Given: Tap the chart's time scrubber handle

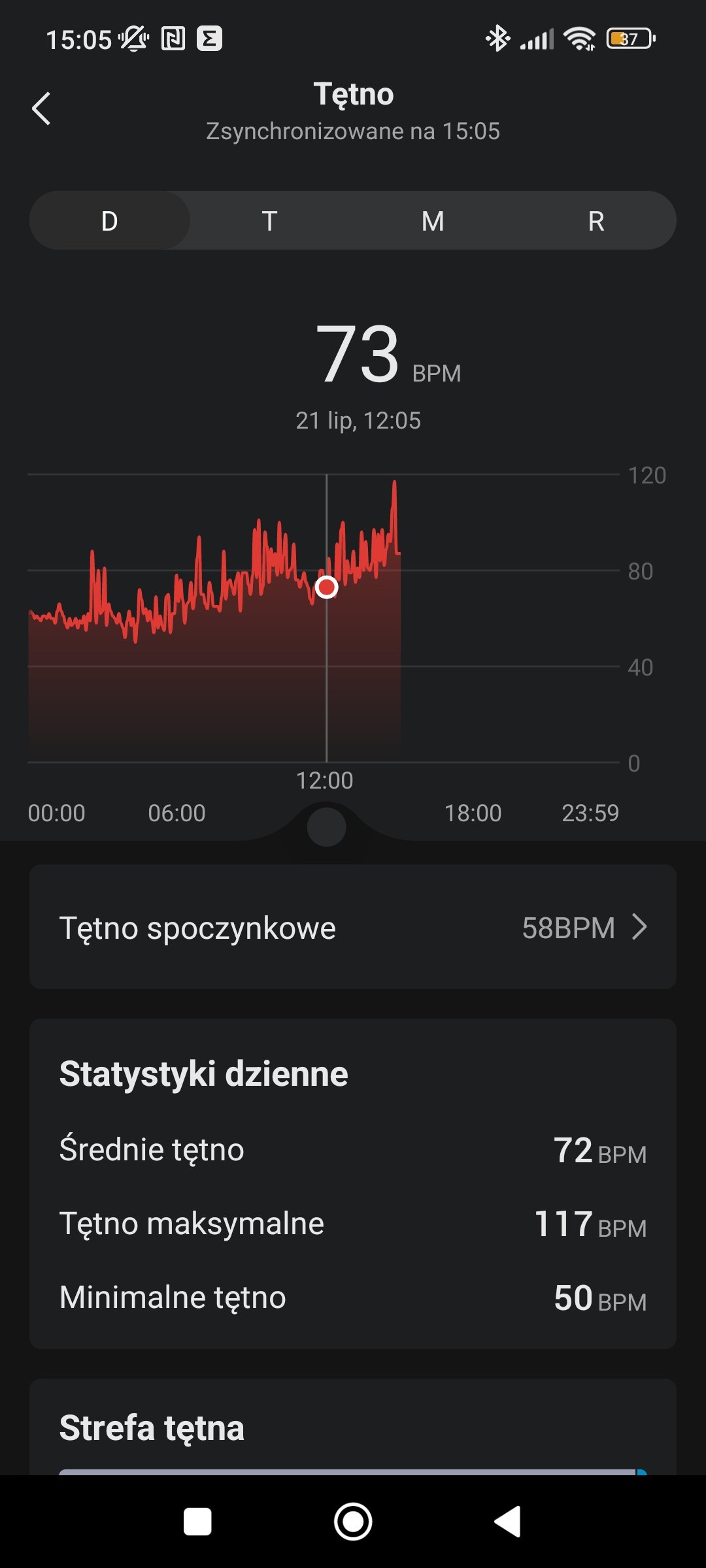Looking at the screenshot, I should coord(326,826).
